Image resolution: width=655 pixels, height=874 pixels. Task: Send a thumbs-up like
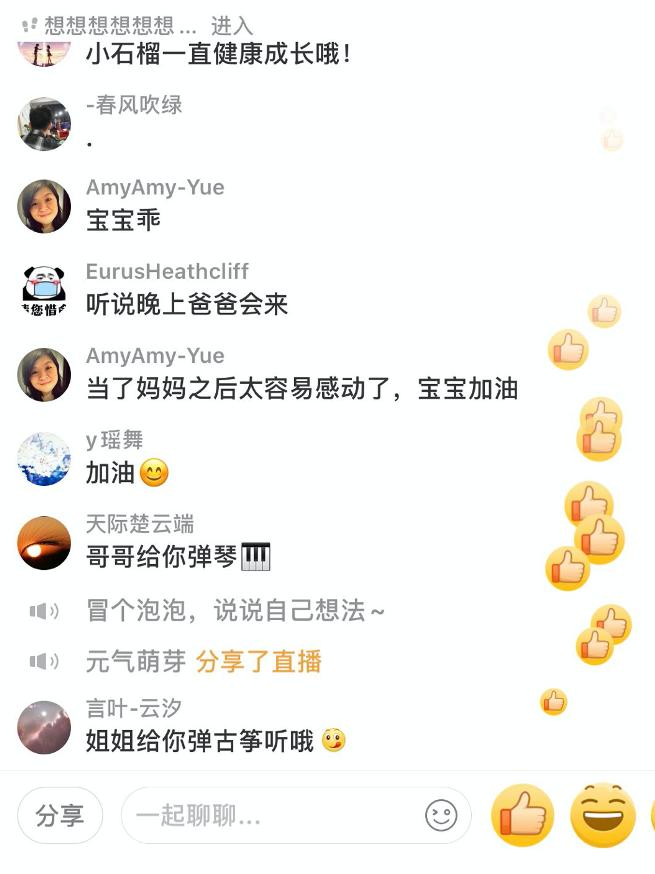click(x=522, y=816)
